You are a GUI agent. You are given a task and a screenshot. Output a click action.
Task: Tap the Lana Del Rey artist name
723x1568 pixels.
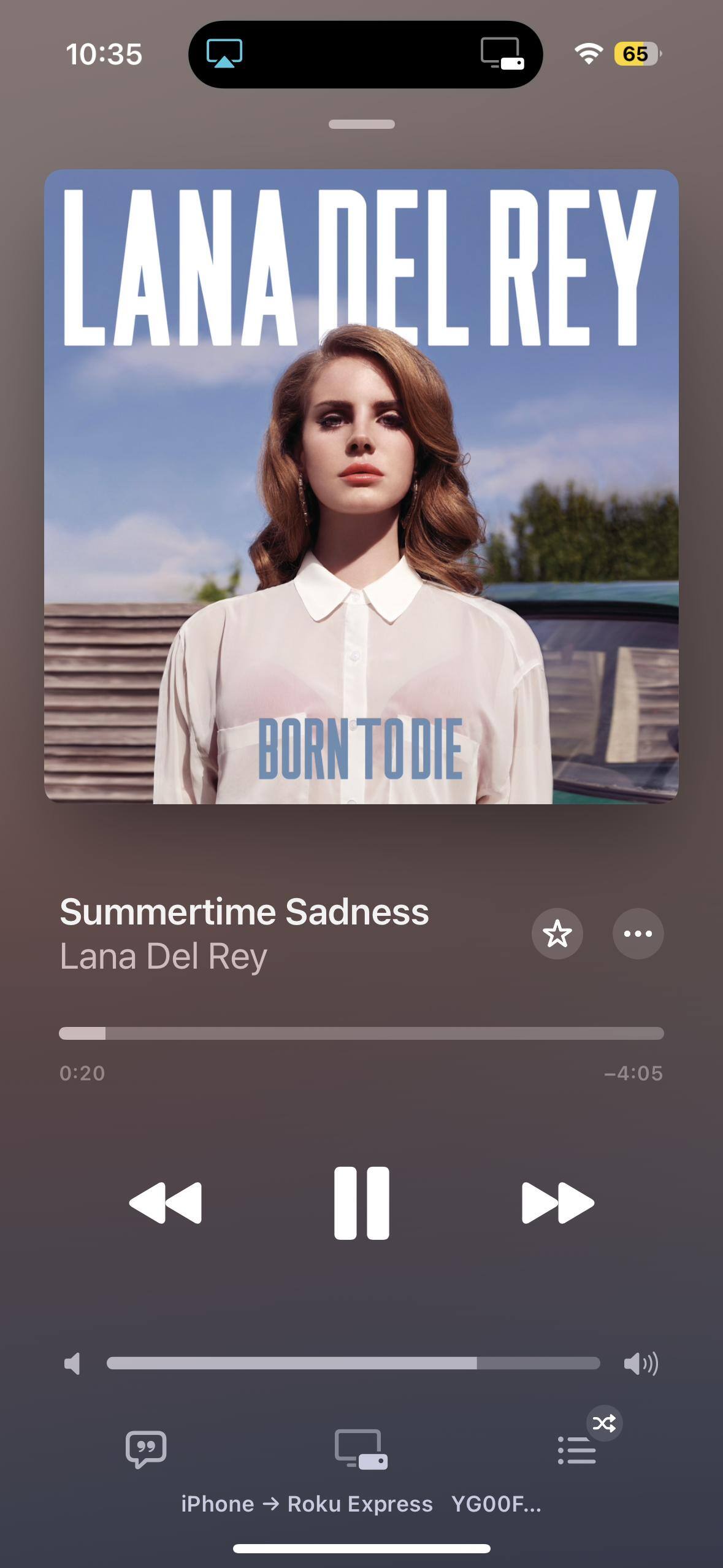point(163,956)
